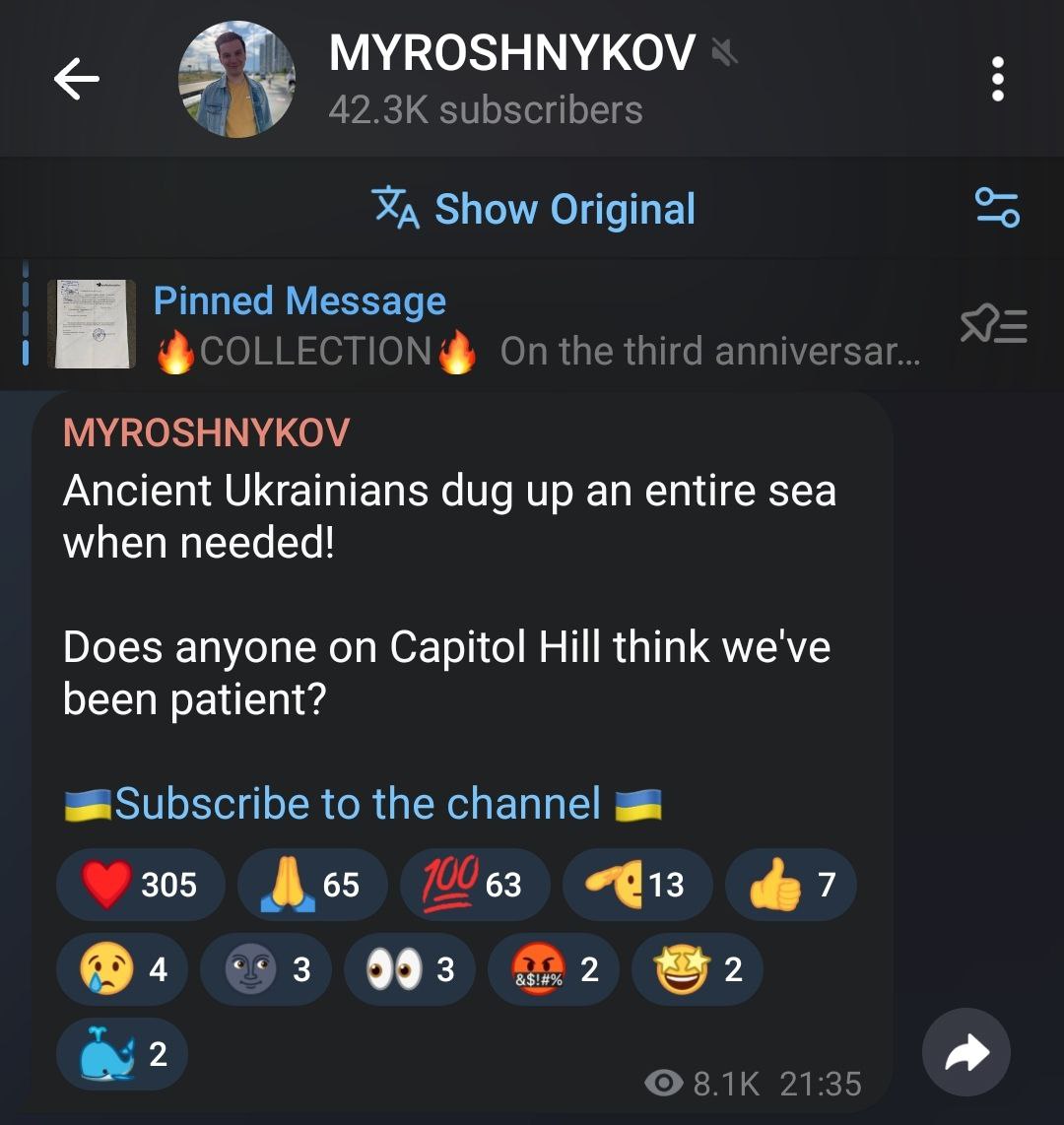The height and width of the screenshot is (1125, 1064).
Task: Tap the thumbs up reaction (7)
Action: click(790, 885)
